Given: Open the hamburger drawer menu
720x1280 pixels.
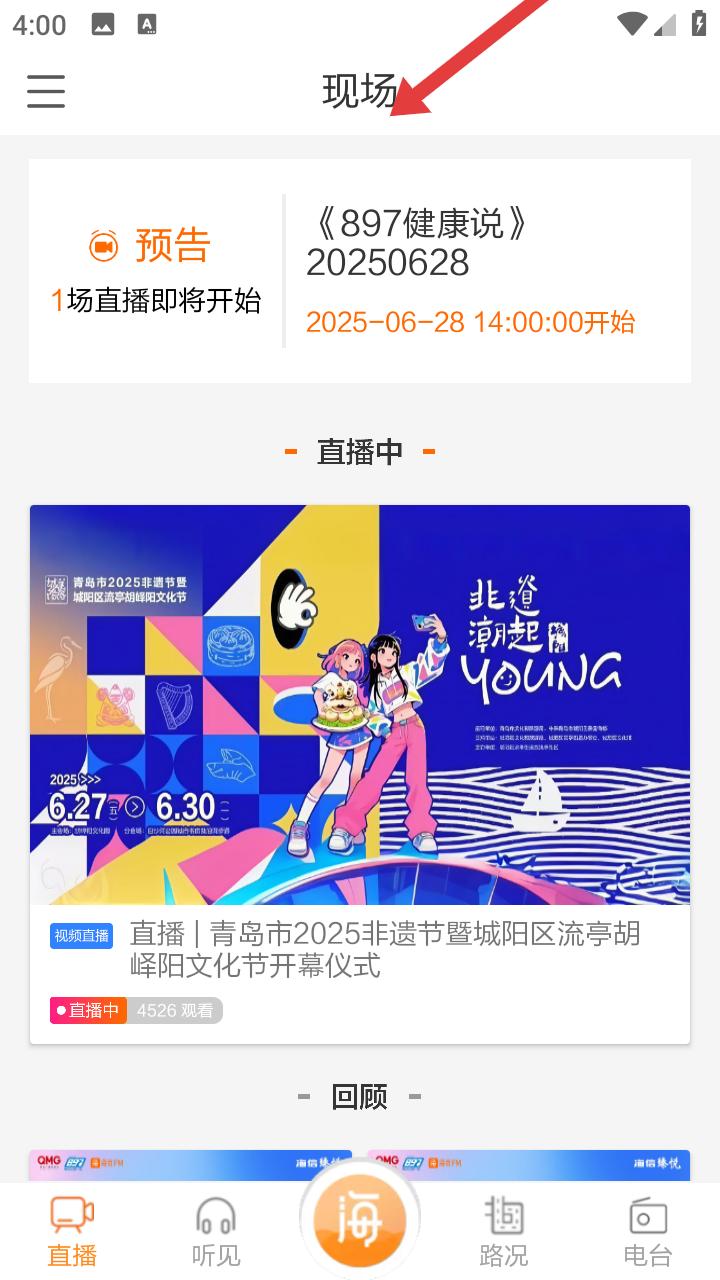Looking at the screenshot, I should (46, 91).
